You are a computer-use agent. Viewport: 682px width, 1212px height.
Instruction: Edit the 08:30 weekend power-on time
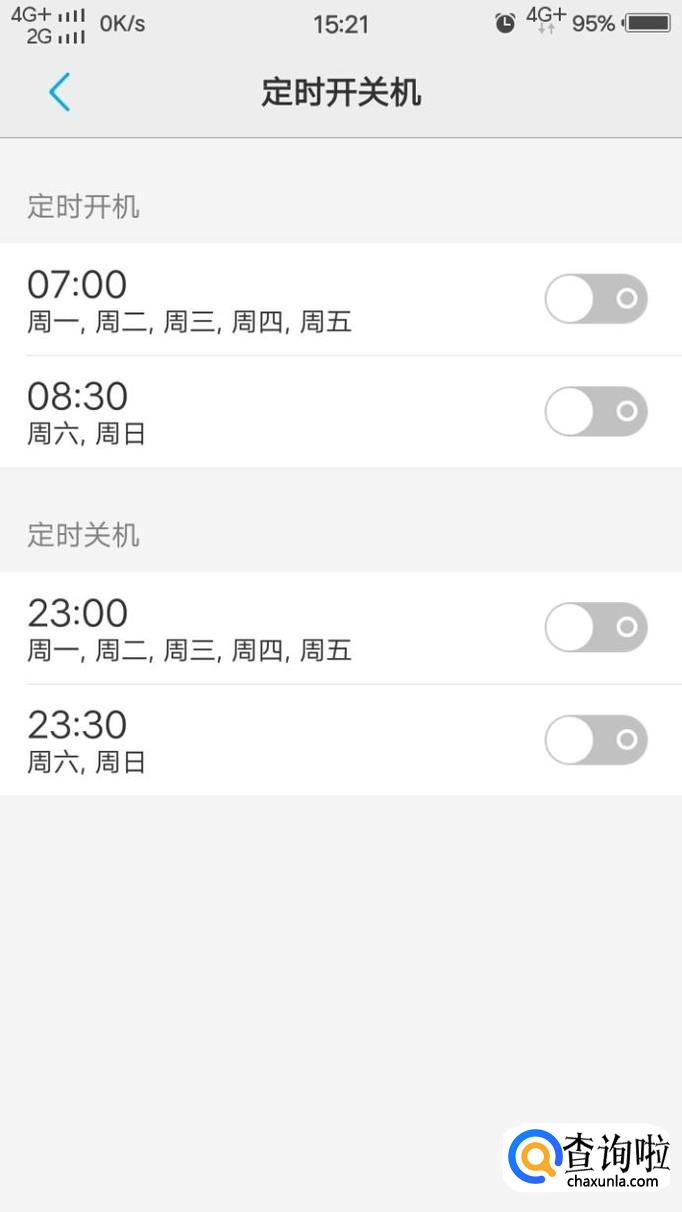coord(190,411)
